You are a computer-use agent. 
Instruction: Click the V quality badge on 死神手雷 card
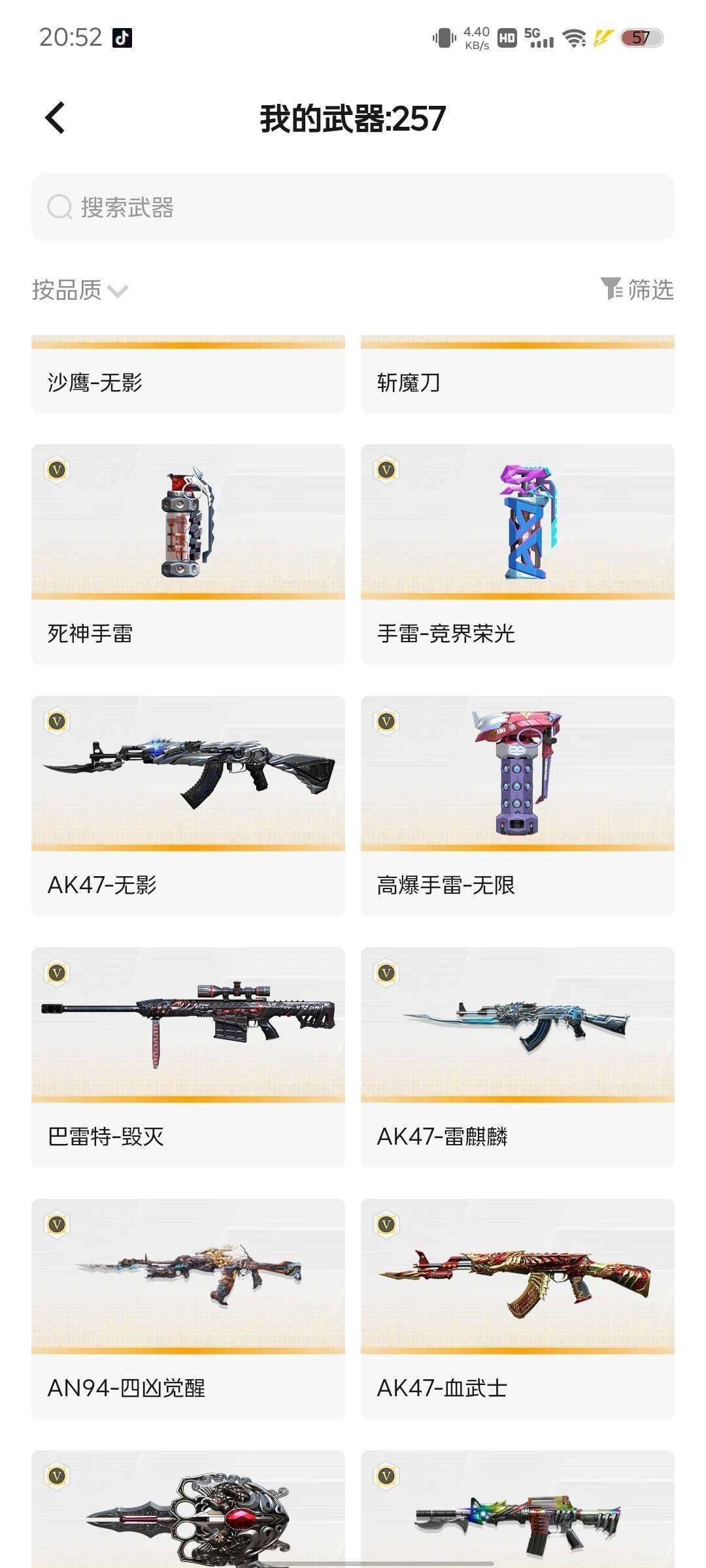pos(58,469)
